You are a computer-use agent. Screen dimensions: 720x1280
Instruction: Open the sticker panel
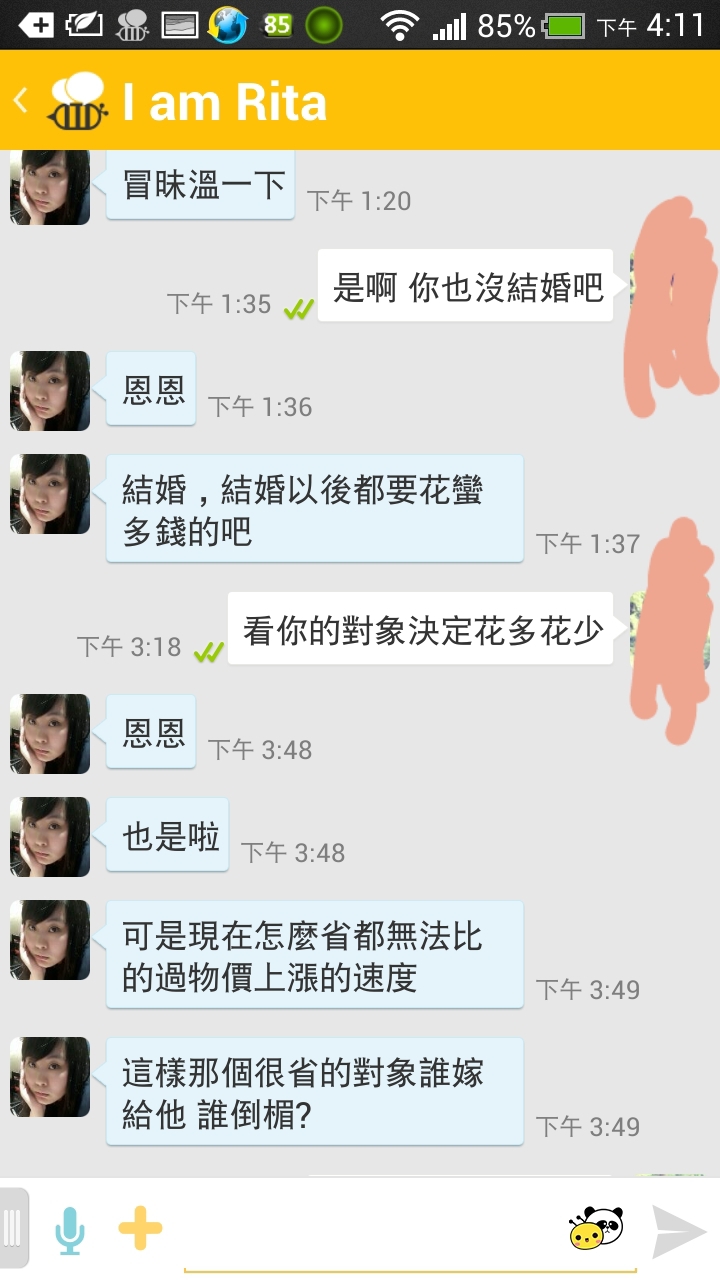click(x=596, y=1229)
